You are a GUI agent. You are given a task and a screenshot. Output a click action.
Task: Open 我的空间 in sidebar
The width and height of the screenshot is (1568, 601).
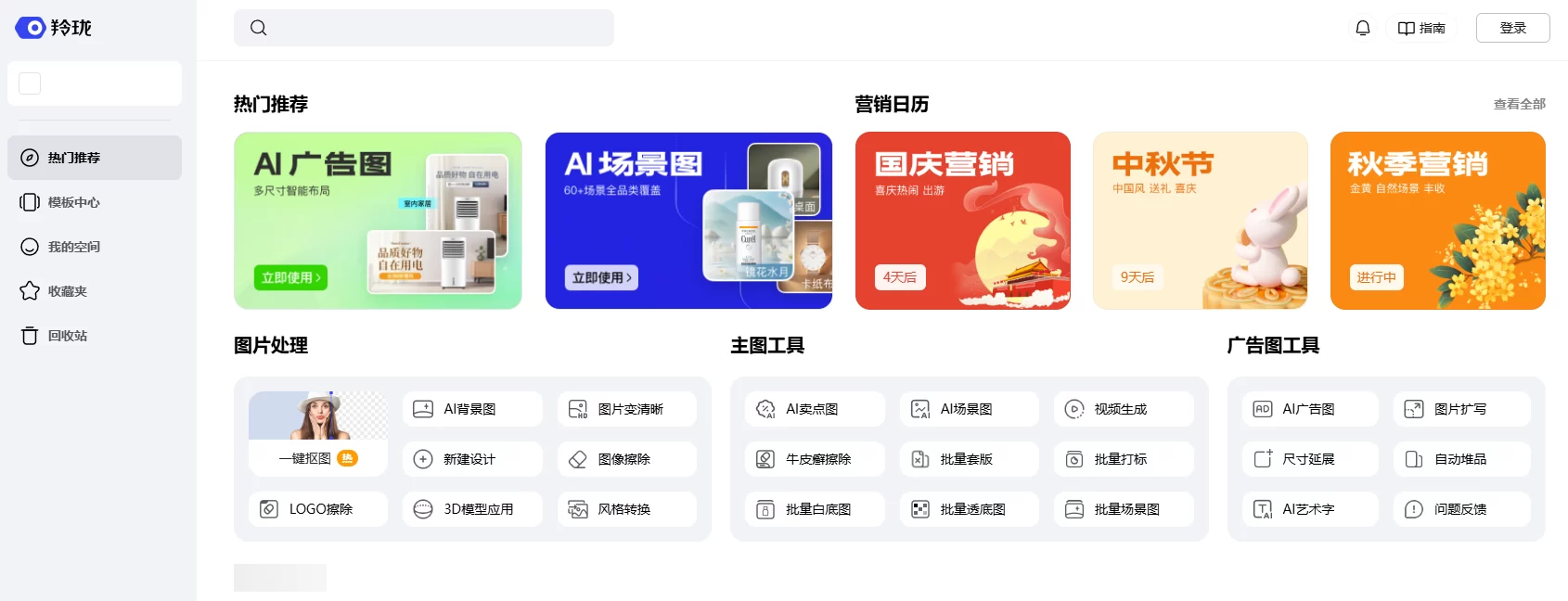pyautogui.click(x=74, y=247)
